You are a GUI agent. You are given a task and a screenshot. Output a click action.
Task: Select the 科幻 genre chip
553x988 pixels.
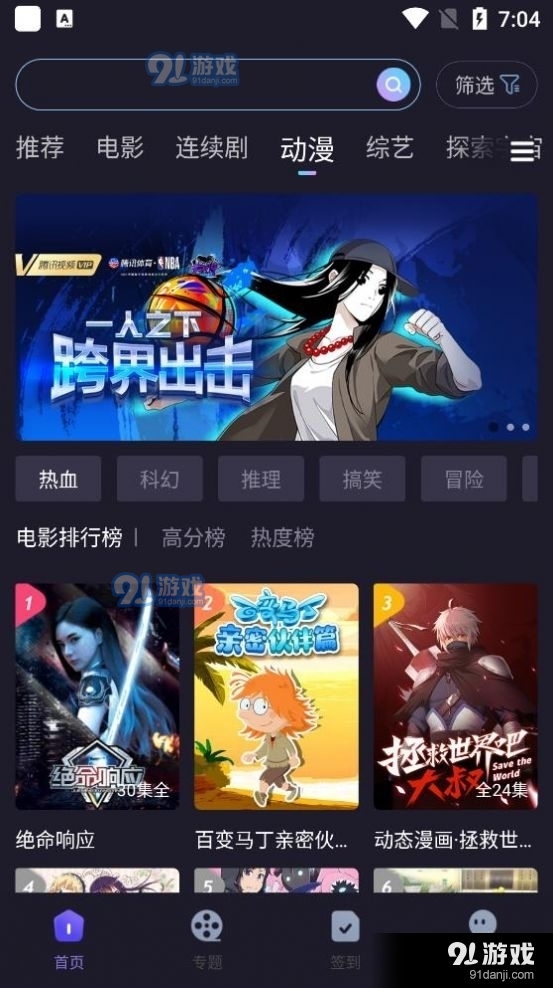point(160,479)
